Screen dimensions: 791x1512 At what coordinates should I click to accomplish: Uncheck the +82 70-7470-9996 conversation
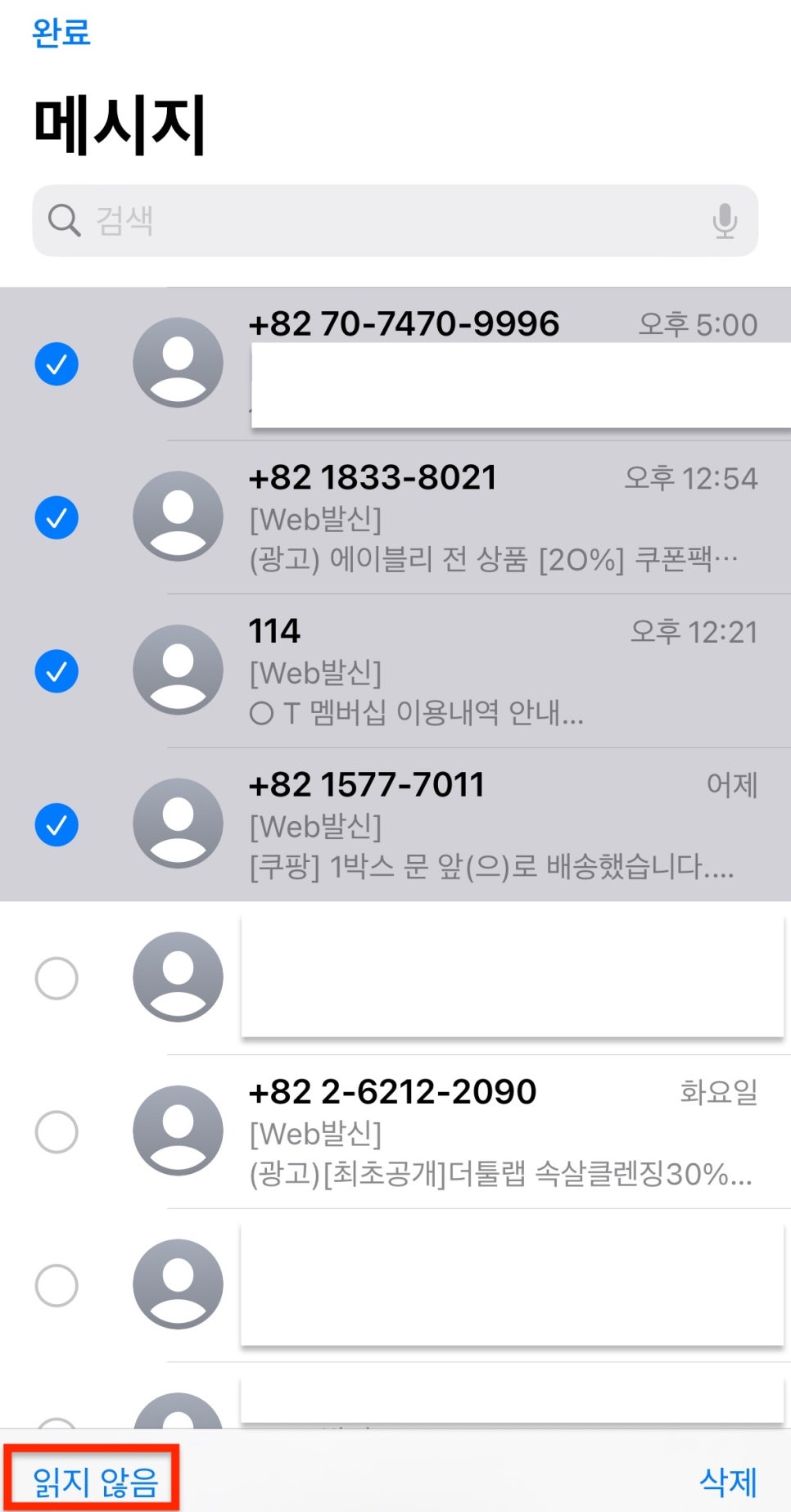[56, 363]
